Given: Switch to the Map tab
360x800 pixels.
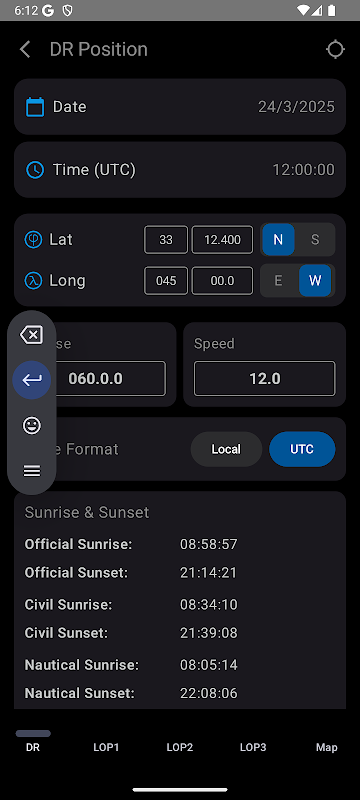Looking at the screenshot, I should [x=326, y=747].
